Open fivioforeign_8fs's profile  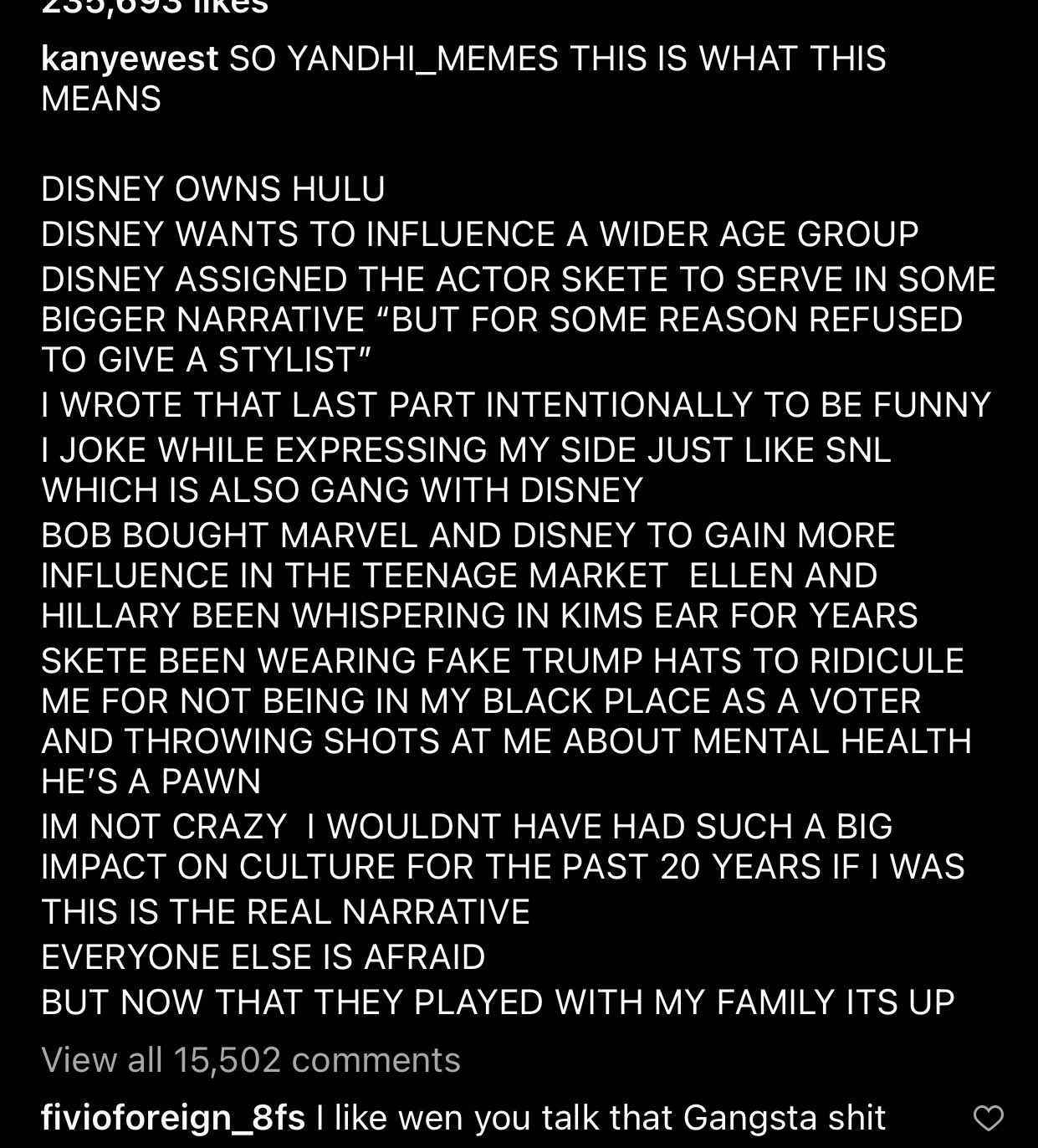pos(172,1118)
